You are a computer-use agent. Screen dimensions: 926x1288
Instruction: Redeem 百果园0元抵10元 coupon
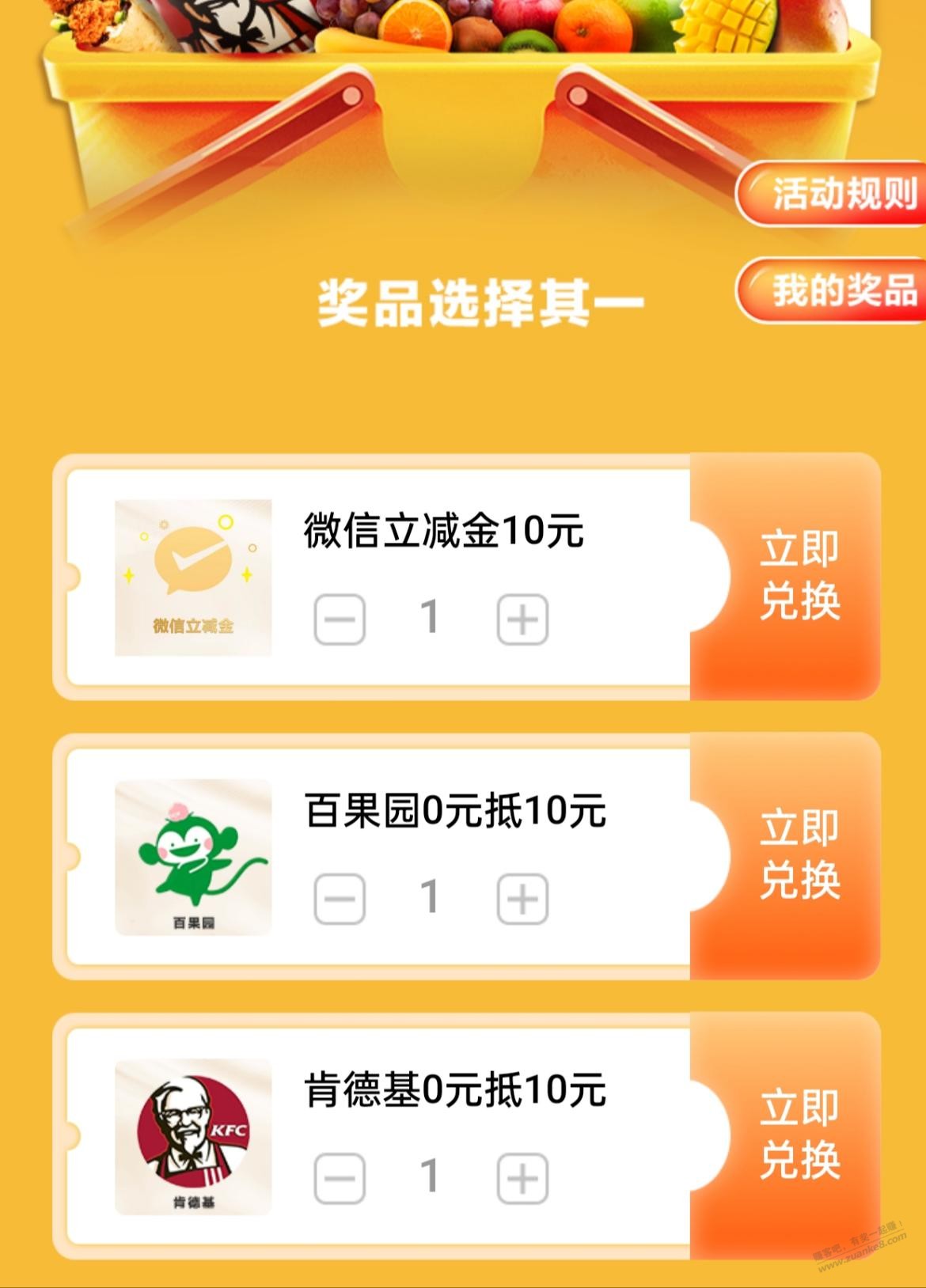point(798,855)
